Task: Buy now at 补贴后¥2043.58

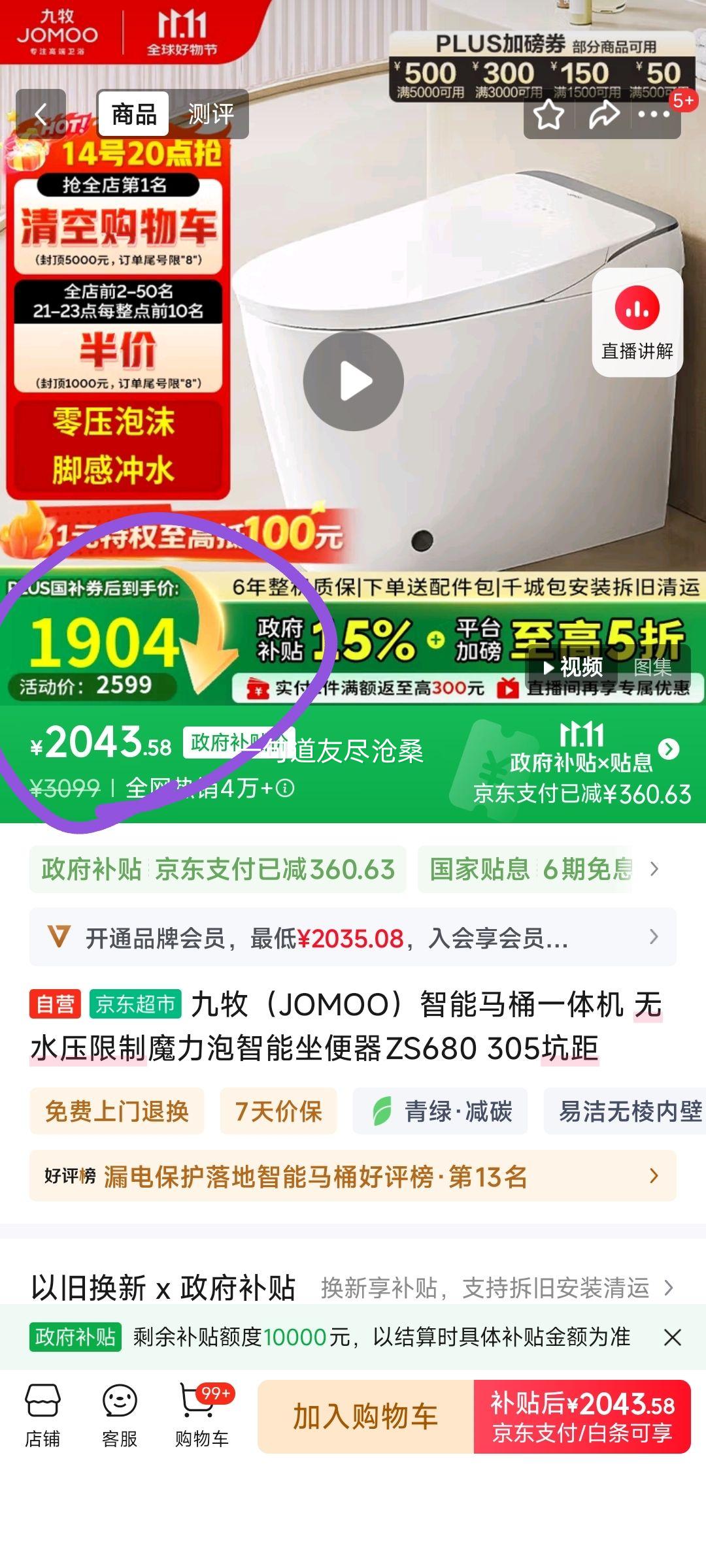Action: (x=582, y=1416)
